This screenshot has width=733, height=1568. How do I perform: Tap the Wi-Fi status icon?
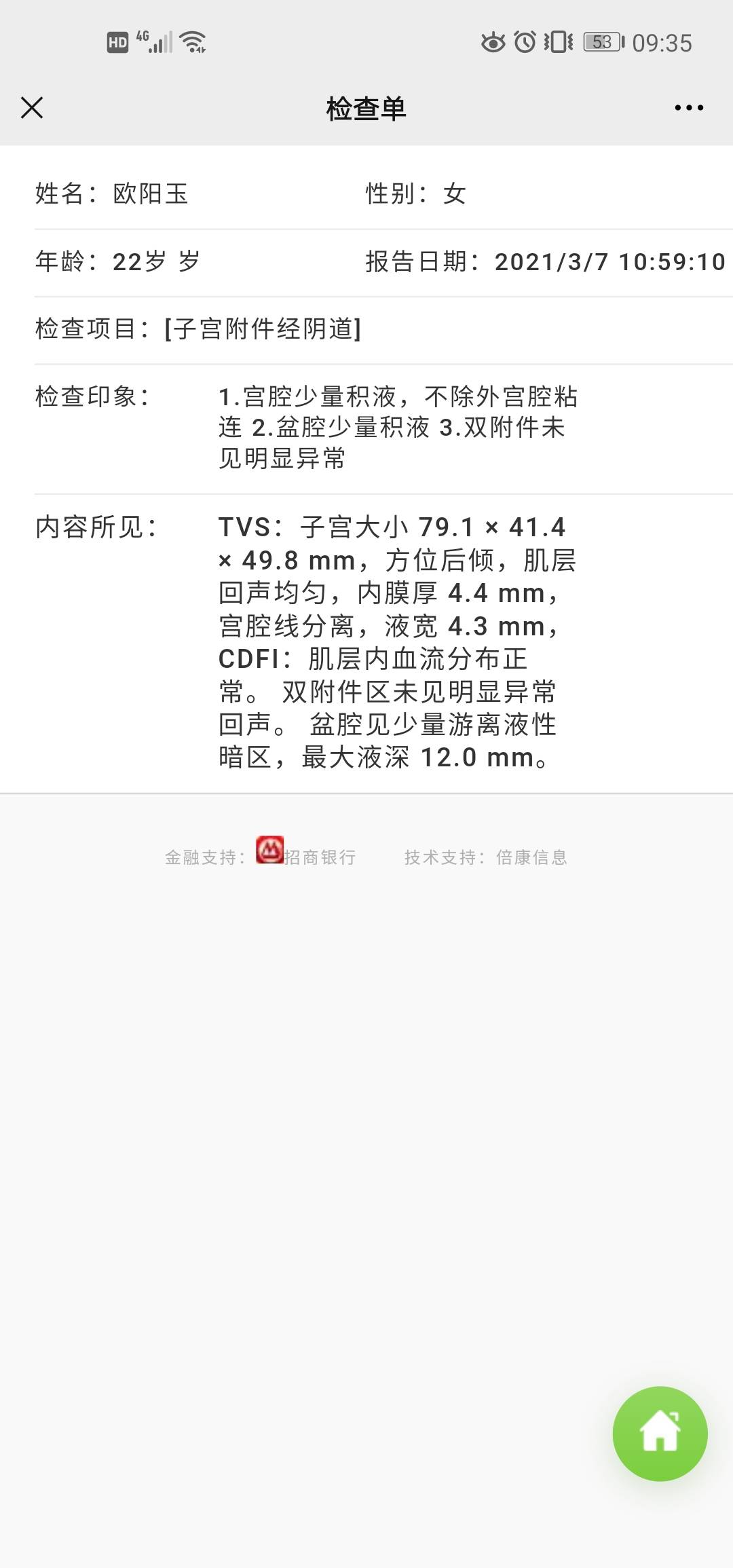pos(194,42)
